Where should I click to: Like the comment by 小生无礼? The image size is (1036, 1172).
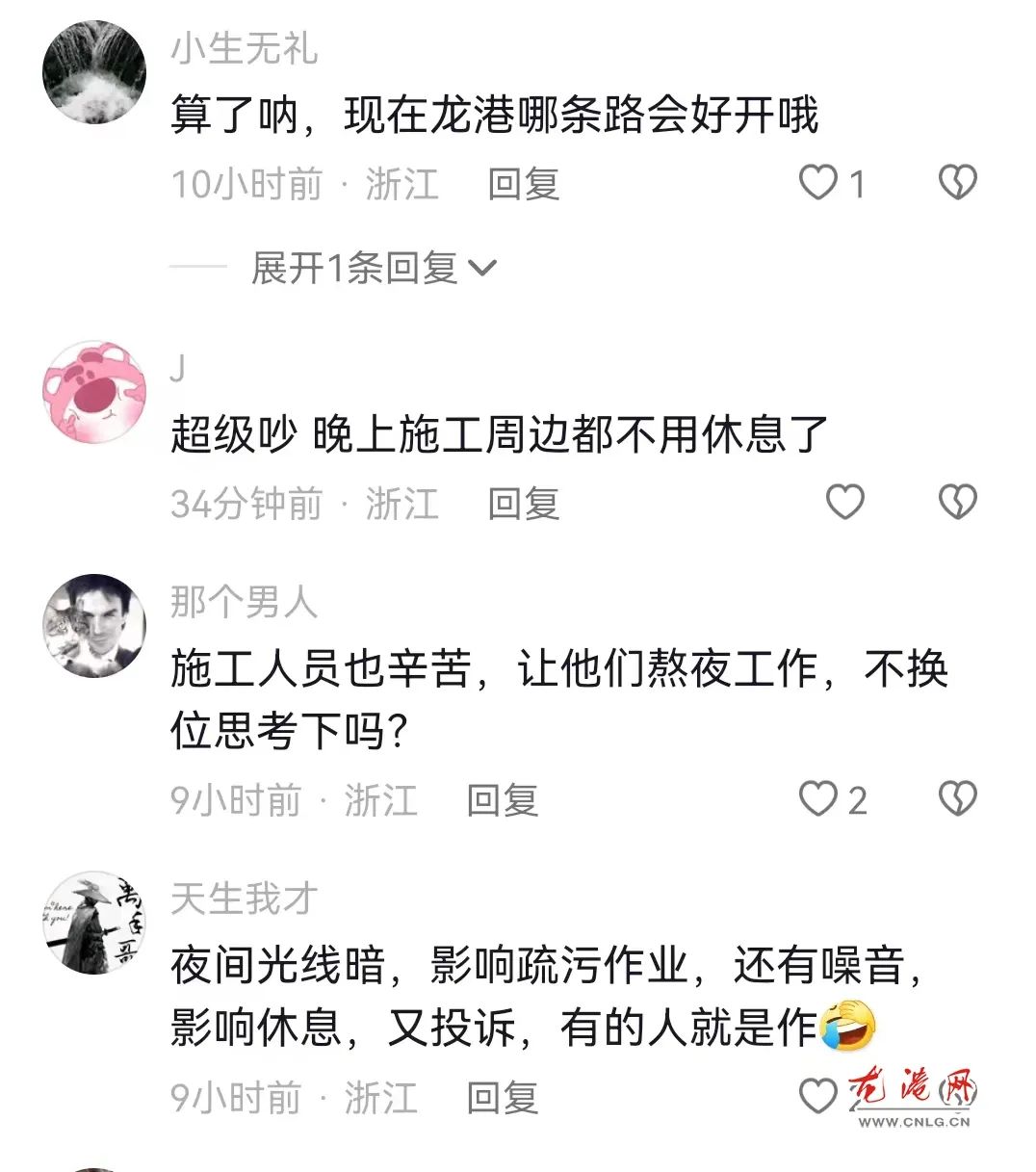pyautogui.click(x=819, y=182)
